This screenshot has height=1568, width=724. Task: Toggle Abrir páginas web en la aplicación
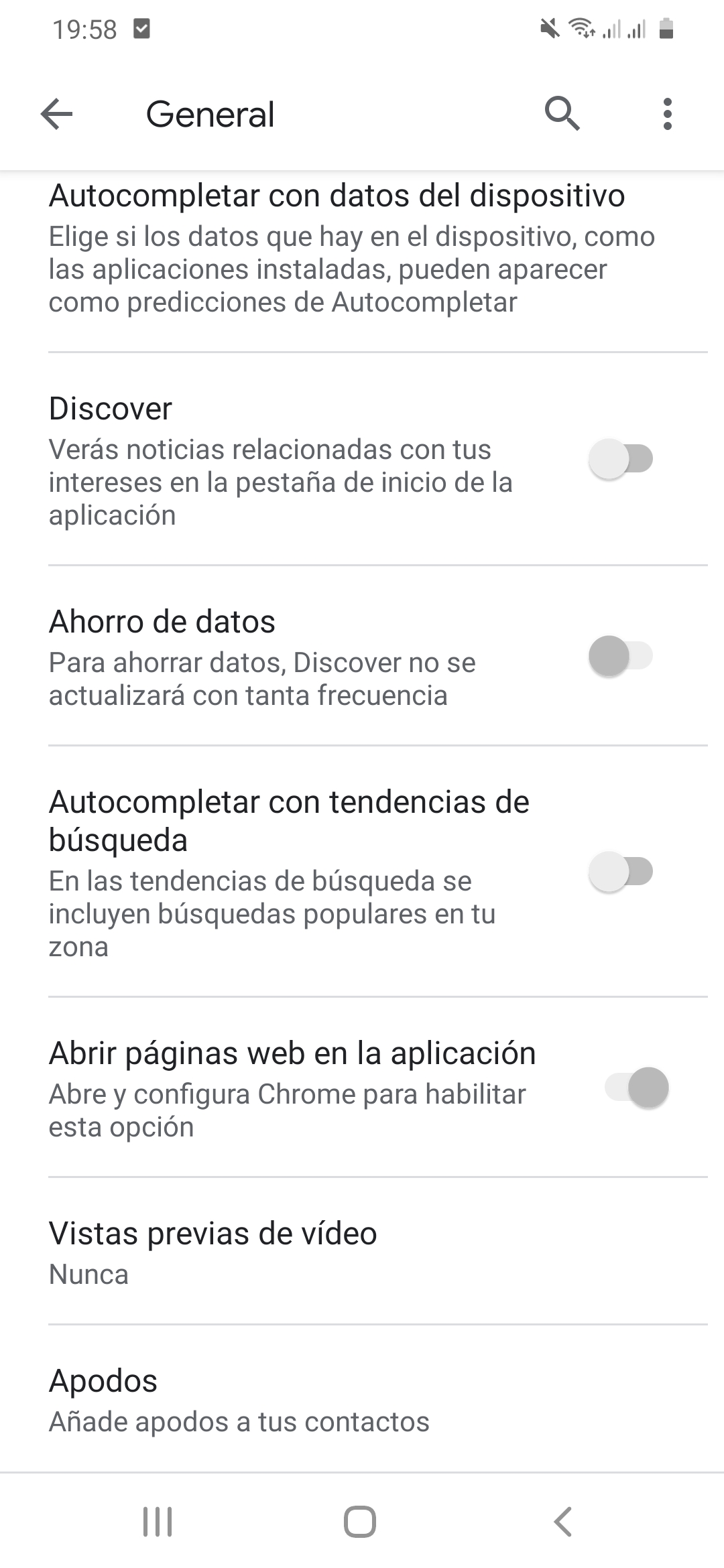(x=637, y=1087)
